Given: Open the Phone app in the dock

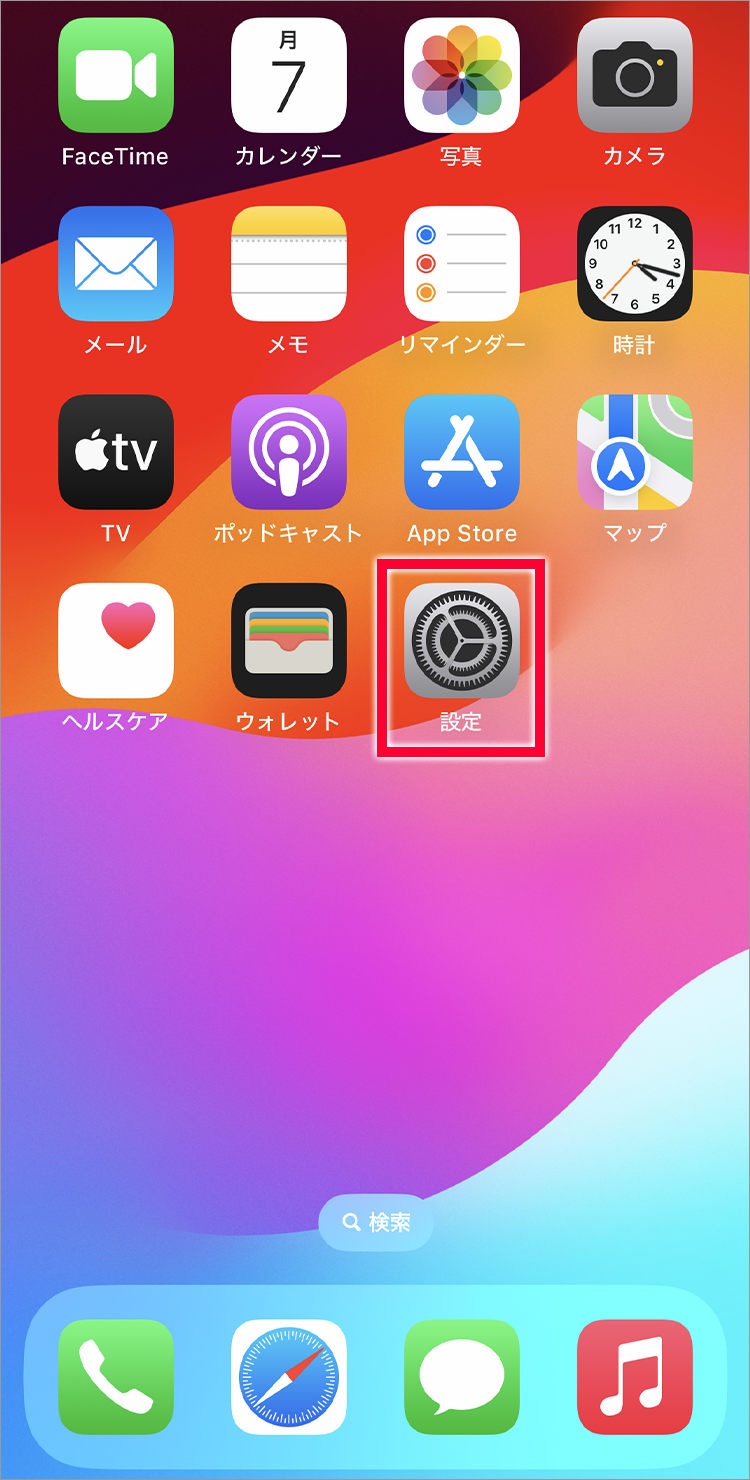Looking at the screenshot, I should pyautogui.click(x=116, y=1377).
